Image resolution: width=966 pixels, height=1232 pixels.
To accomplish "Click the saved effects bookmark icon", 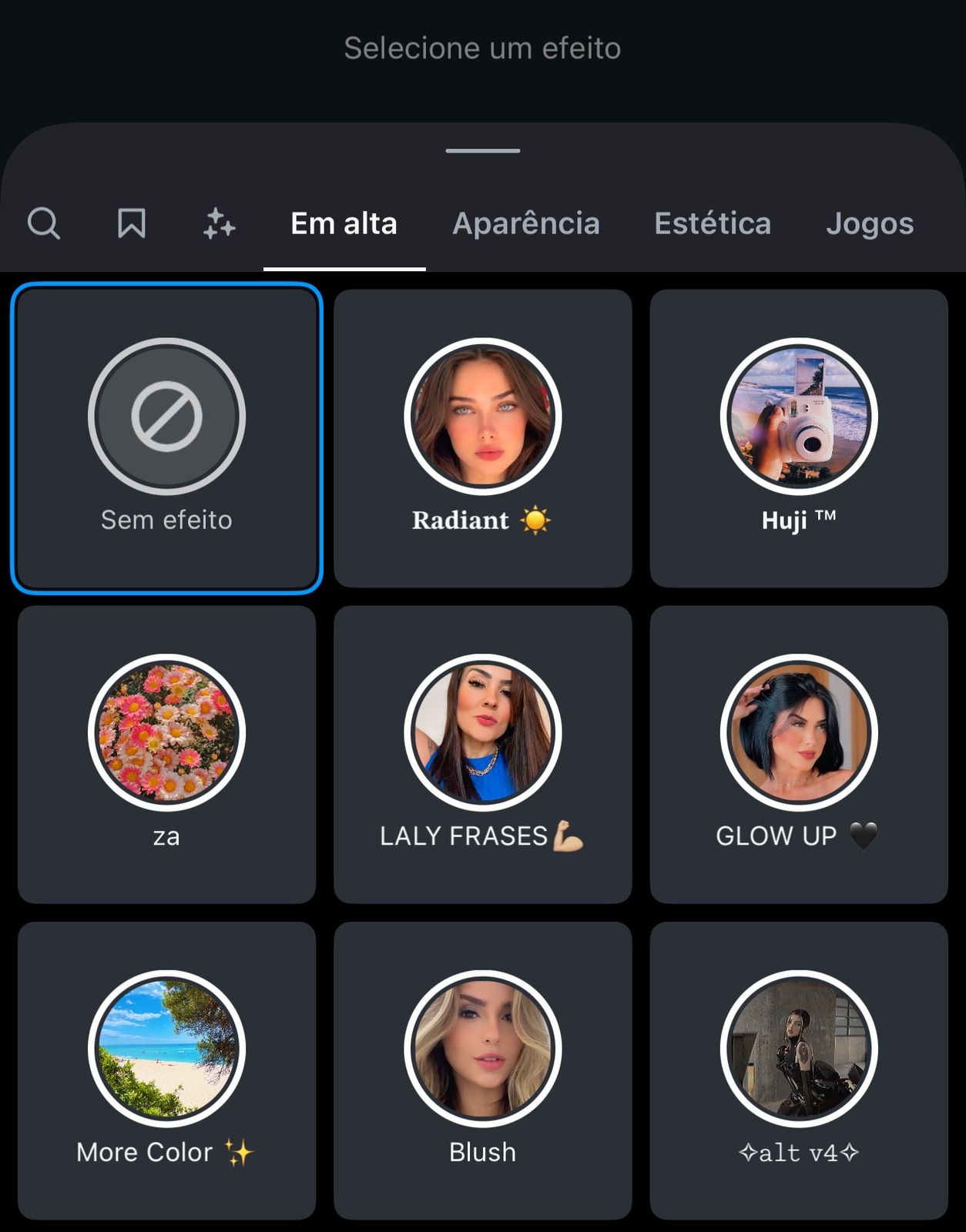I will click(131, 224).
